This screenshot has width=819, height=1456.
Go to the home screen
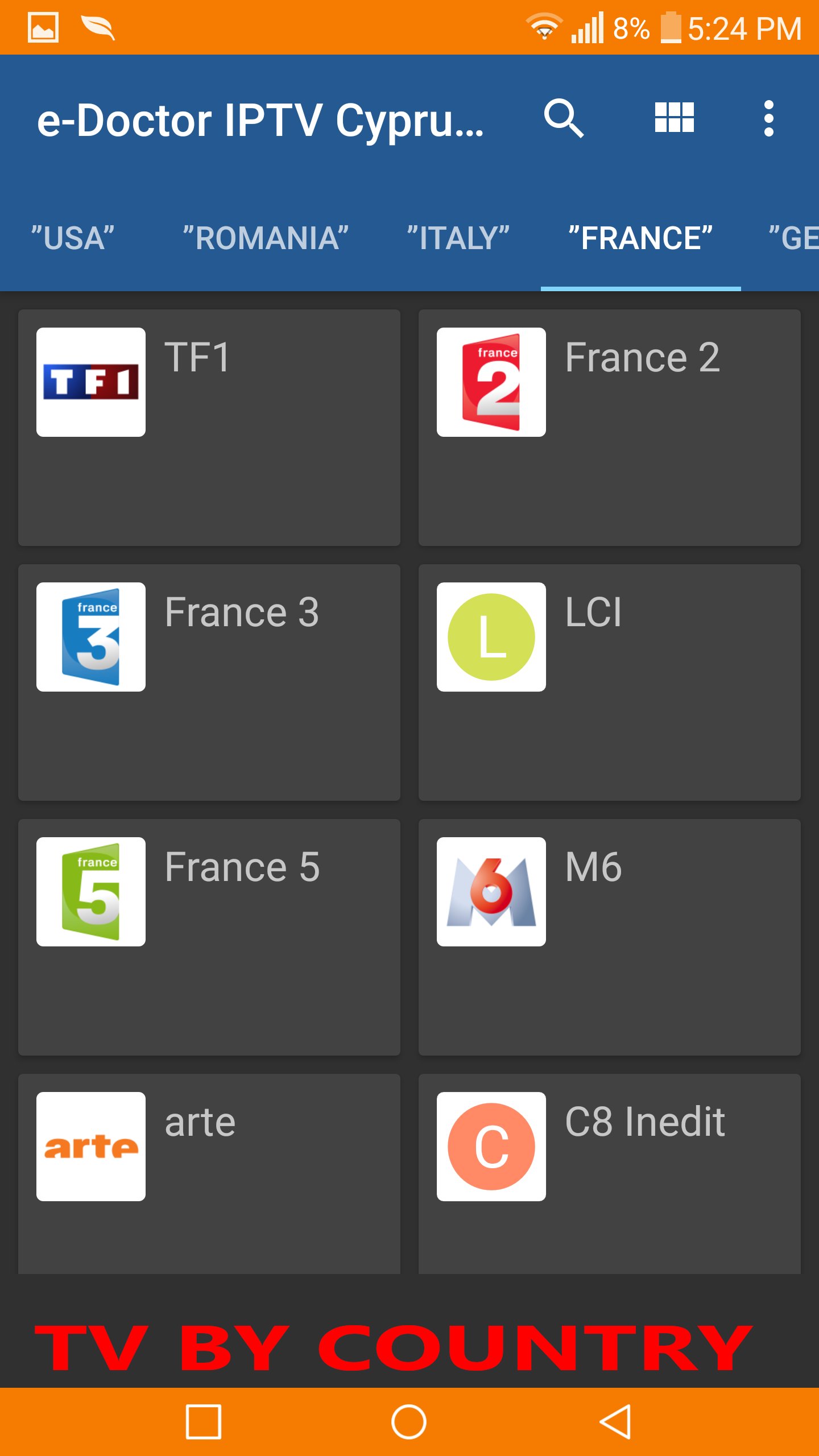click(x=408, y=1421)
